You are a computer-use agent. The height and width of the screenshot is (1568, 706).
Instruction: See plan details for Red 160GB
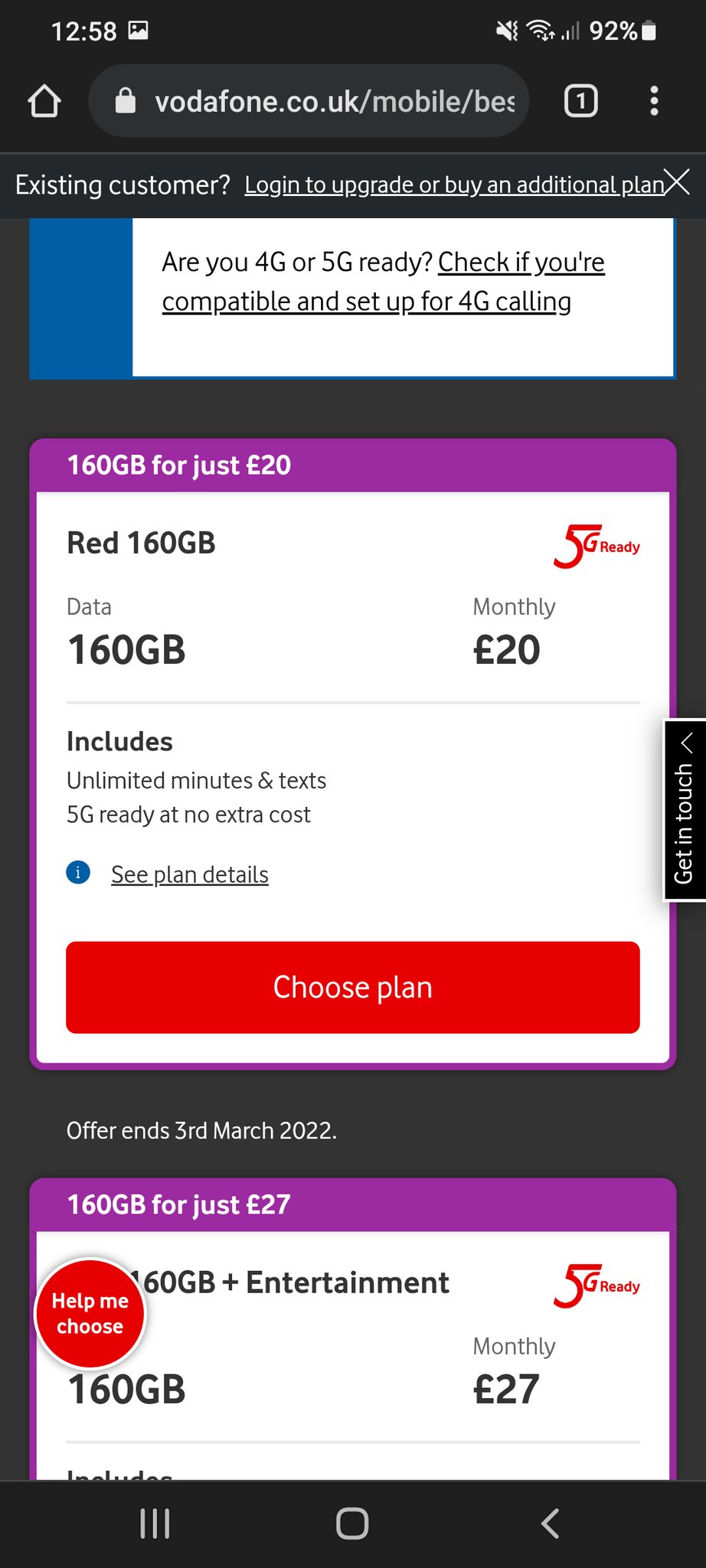pos(189,874)
